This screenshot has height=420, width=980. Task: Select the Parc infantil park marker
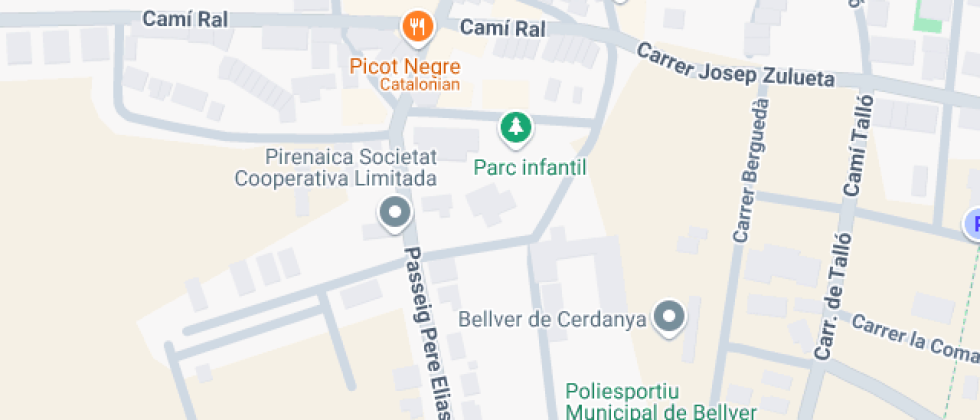[x=516, y=127]
